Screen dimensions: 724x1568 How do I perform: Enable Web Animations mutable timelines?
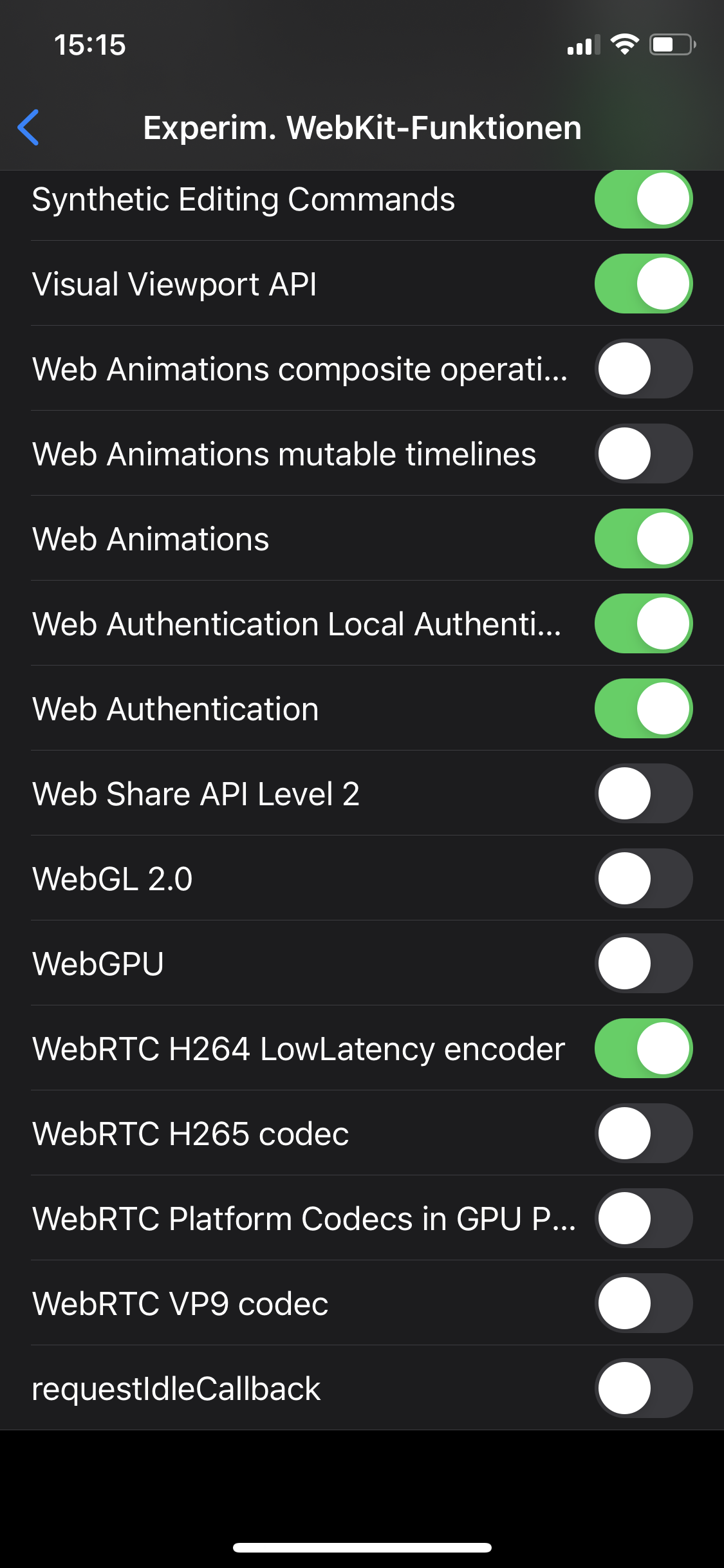(x=643, y=454)
